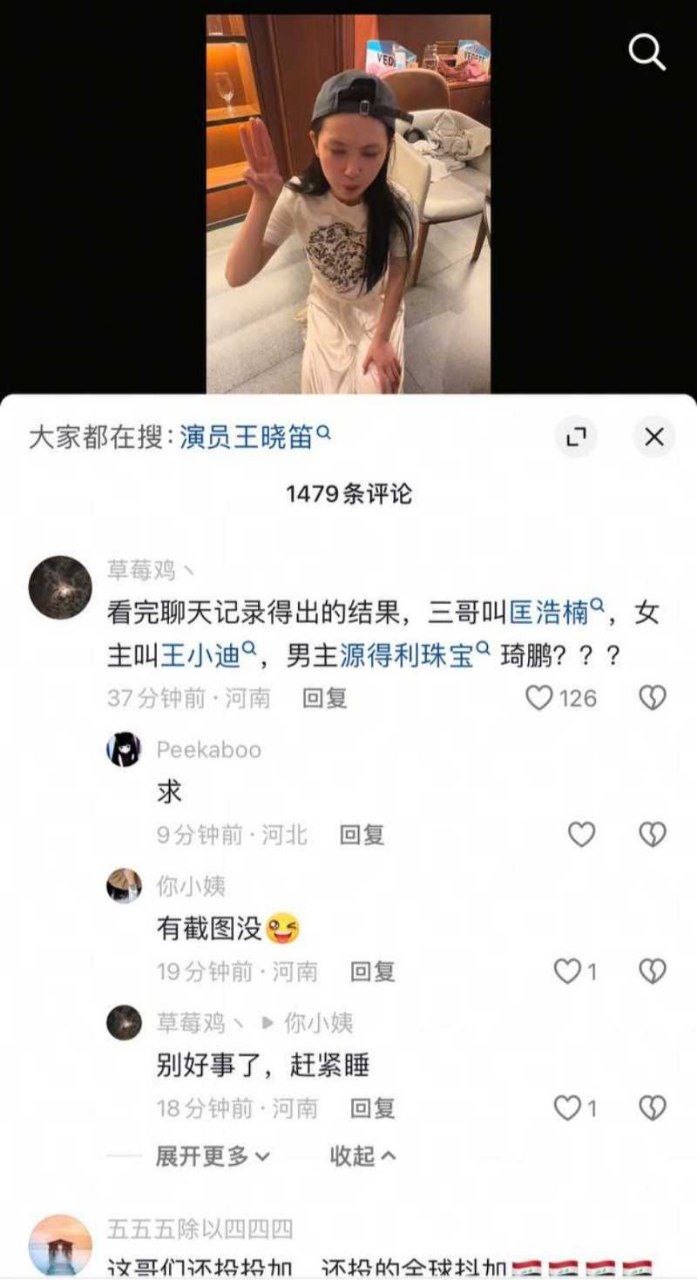Dislike 你小姨's comment
Screen dimensions: 697x1280
click(652, 971)
